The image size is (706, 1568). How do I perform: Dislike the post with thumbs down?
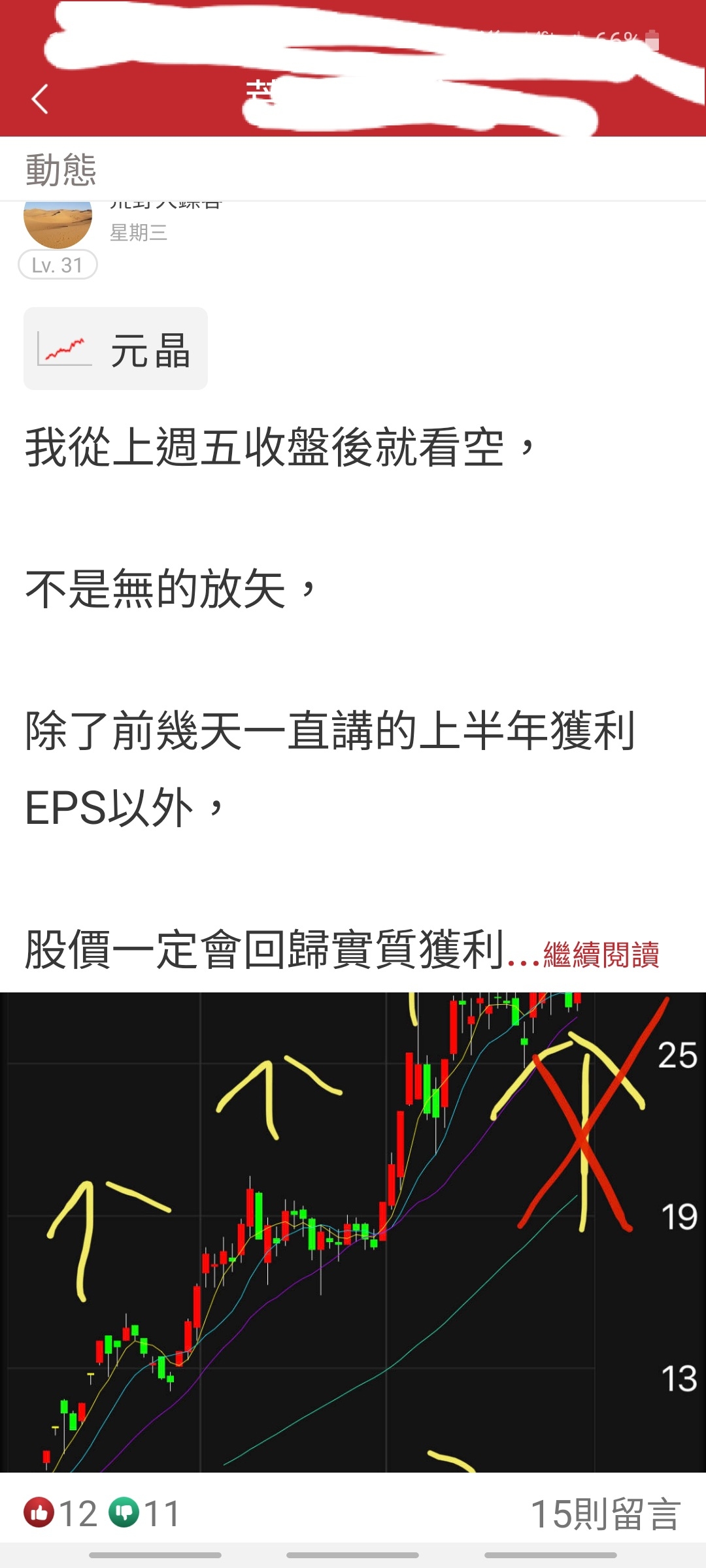124,1512
